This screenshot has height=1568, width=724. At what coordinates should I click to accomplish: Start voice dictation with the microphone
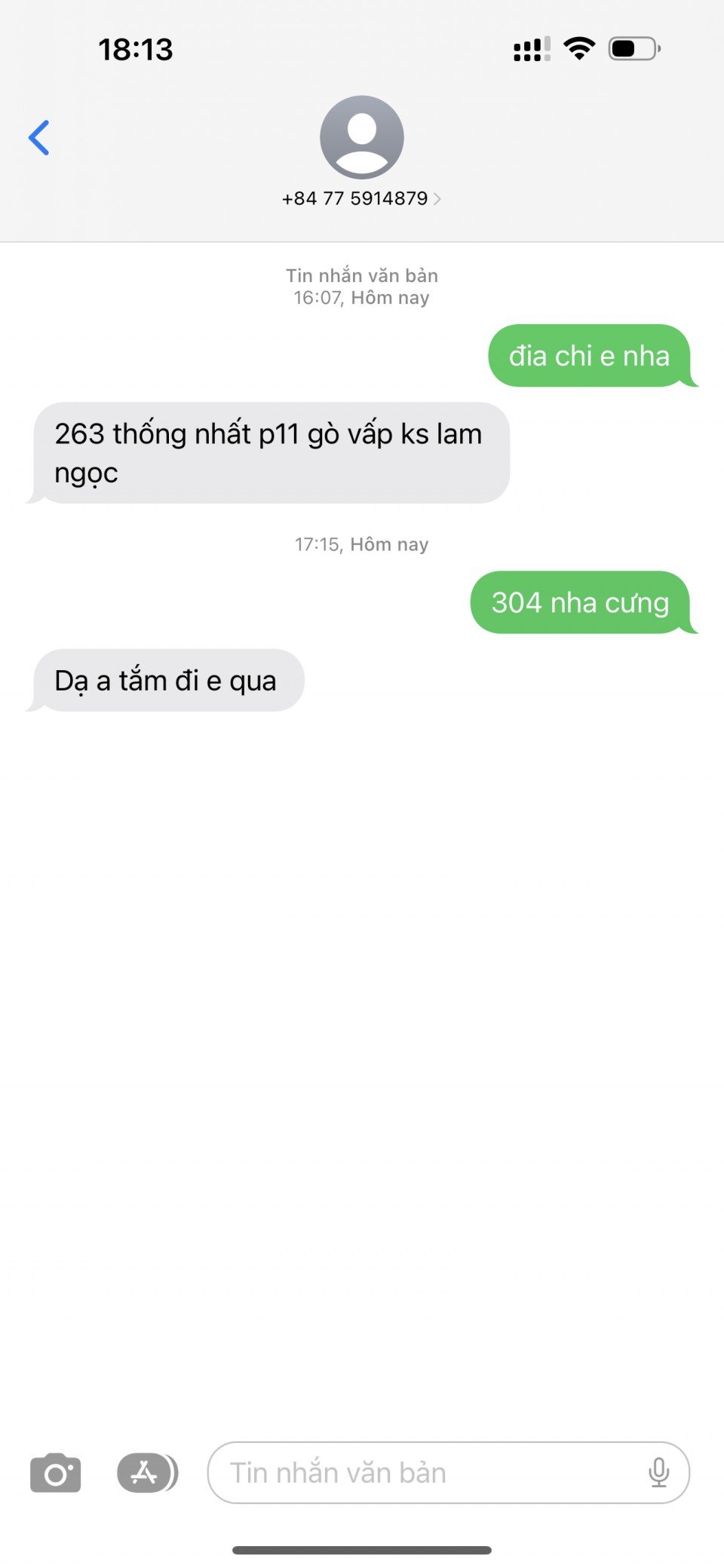pyautogui.click(x=658, y=1473)
